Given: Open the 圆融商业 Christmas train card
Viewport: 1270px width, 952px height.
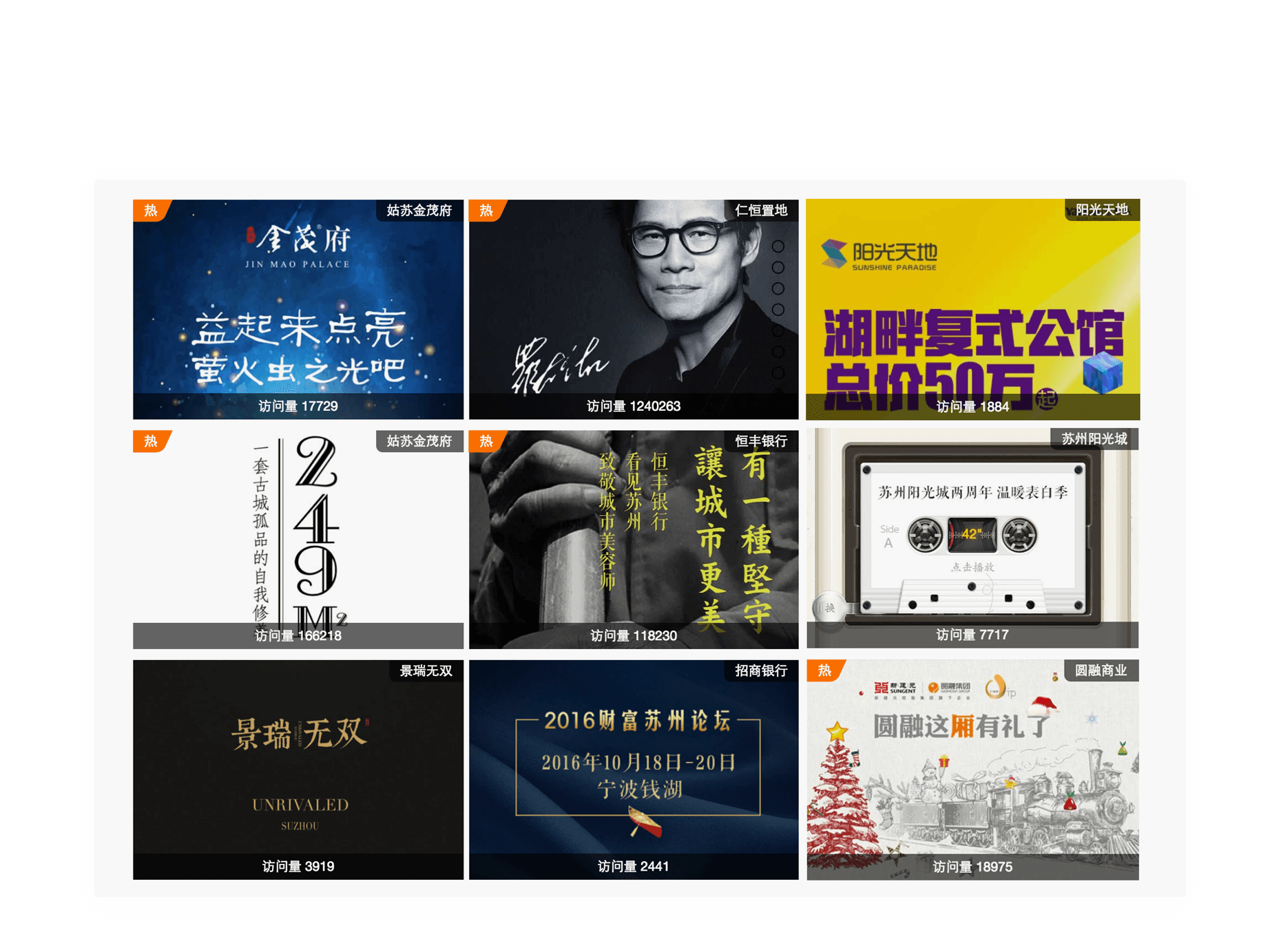Looking at the screenshot, I should [x=972, y=769].
